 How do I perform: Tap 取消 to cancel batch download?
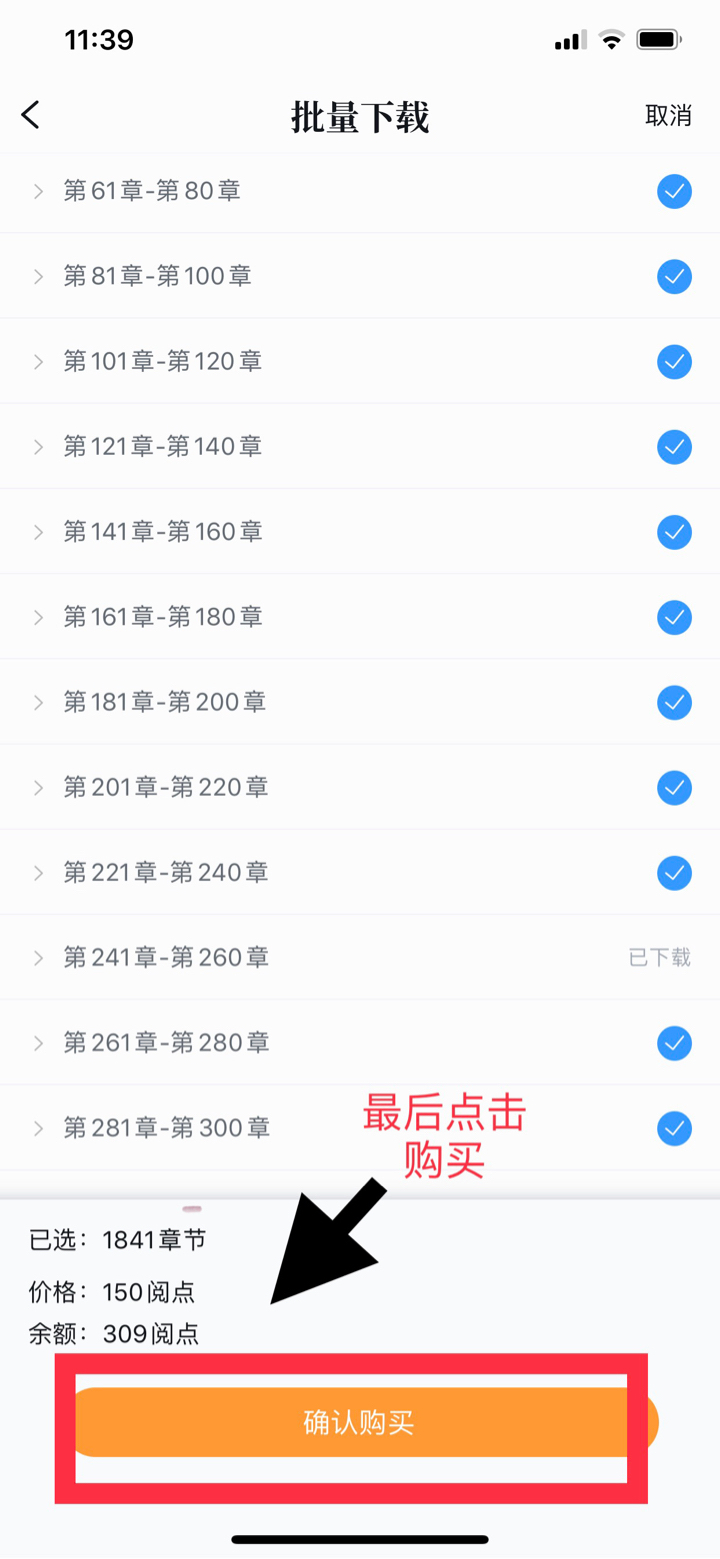[x=668, y=115]
